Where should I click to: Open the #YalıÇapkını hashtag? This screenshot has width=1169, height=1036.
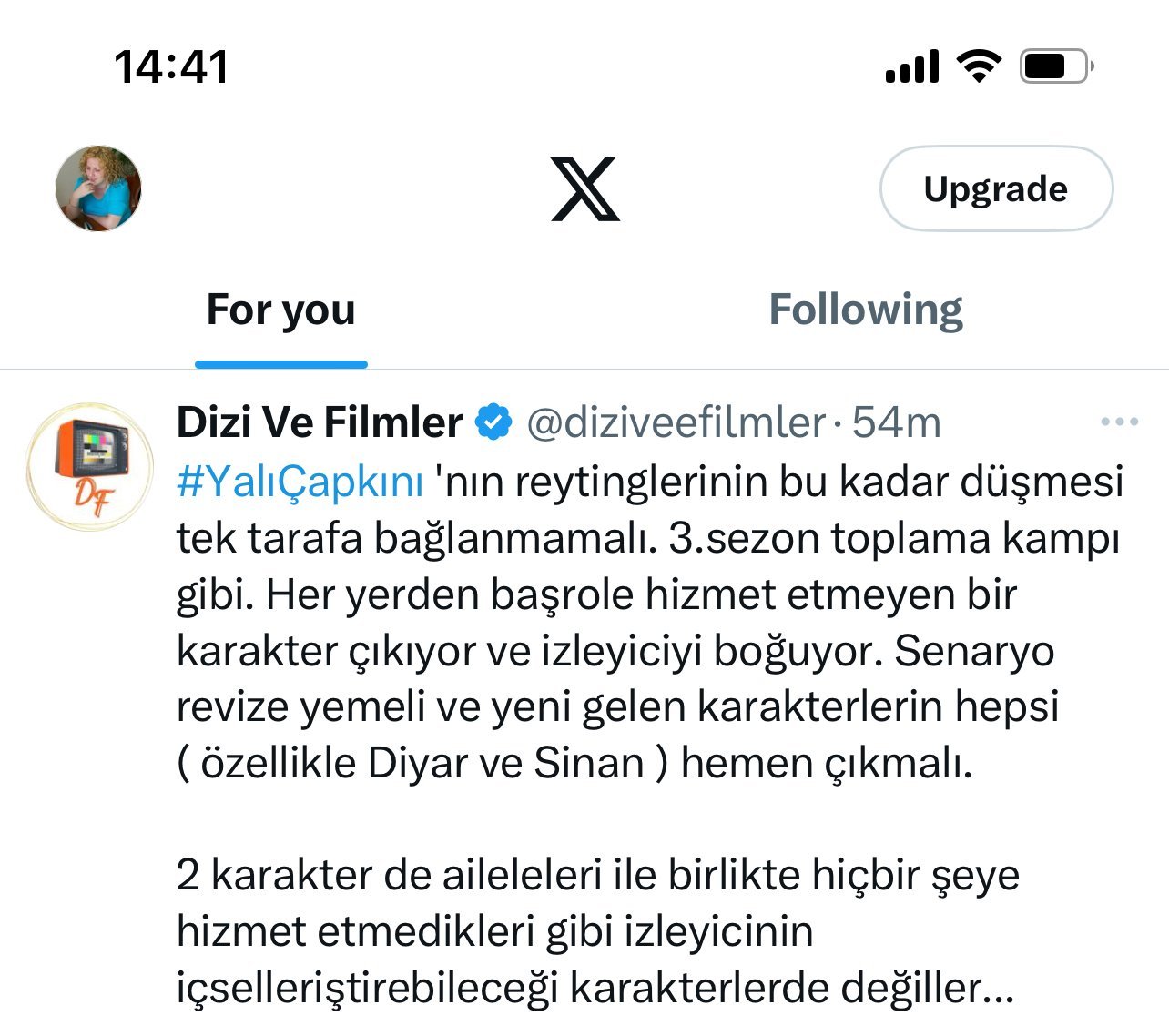click(x=300, y=481)
